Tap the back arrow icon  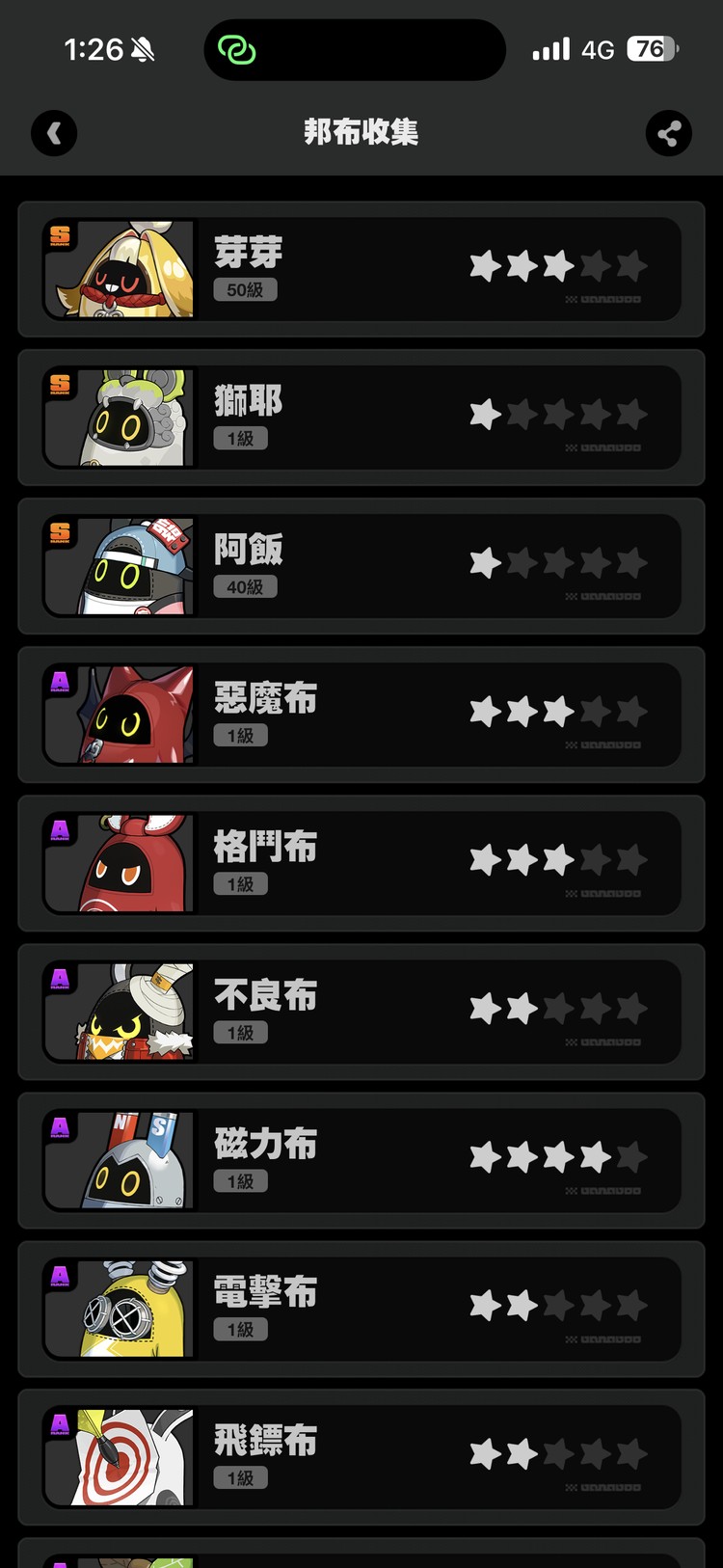click(55, 134)
